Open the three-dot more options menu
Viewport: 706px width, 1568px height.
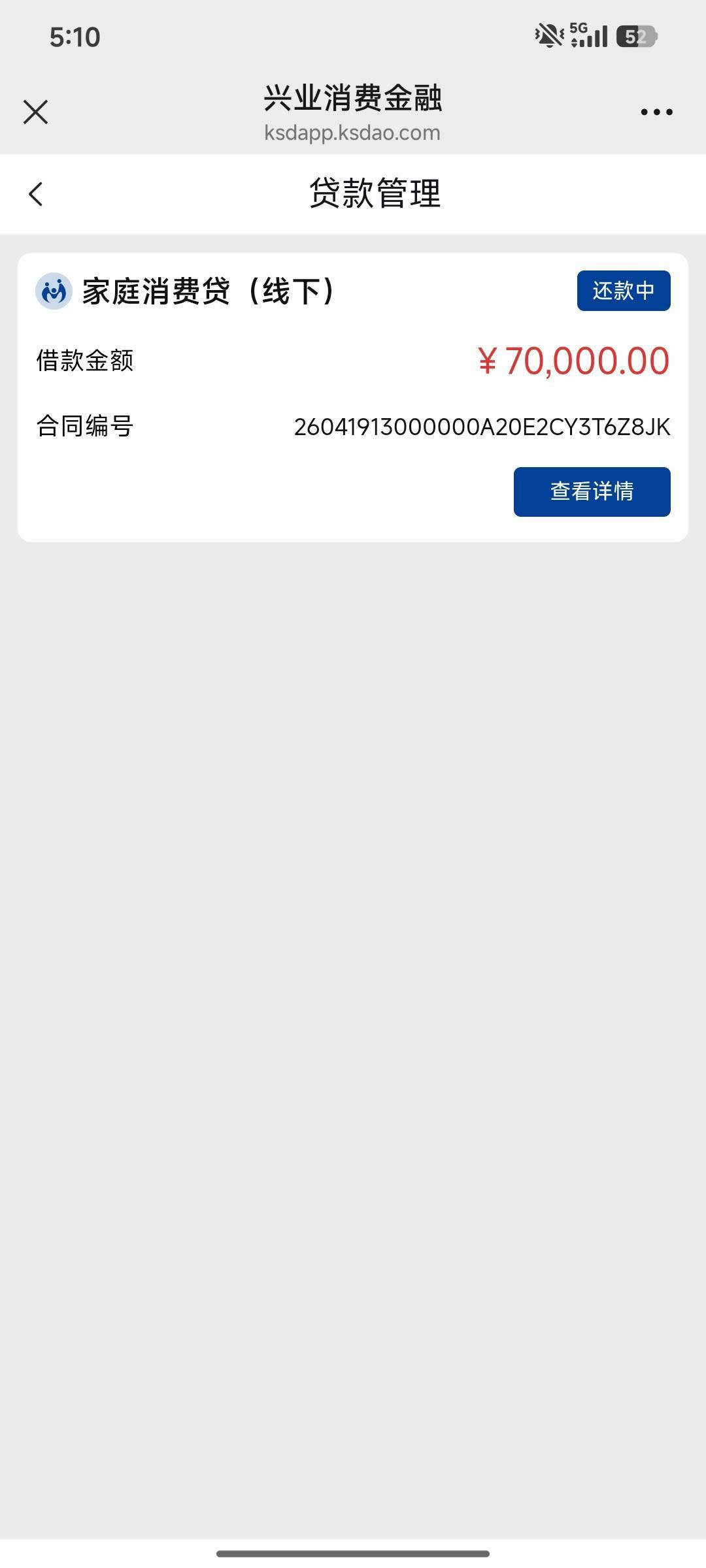pos(656,112)
